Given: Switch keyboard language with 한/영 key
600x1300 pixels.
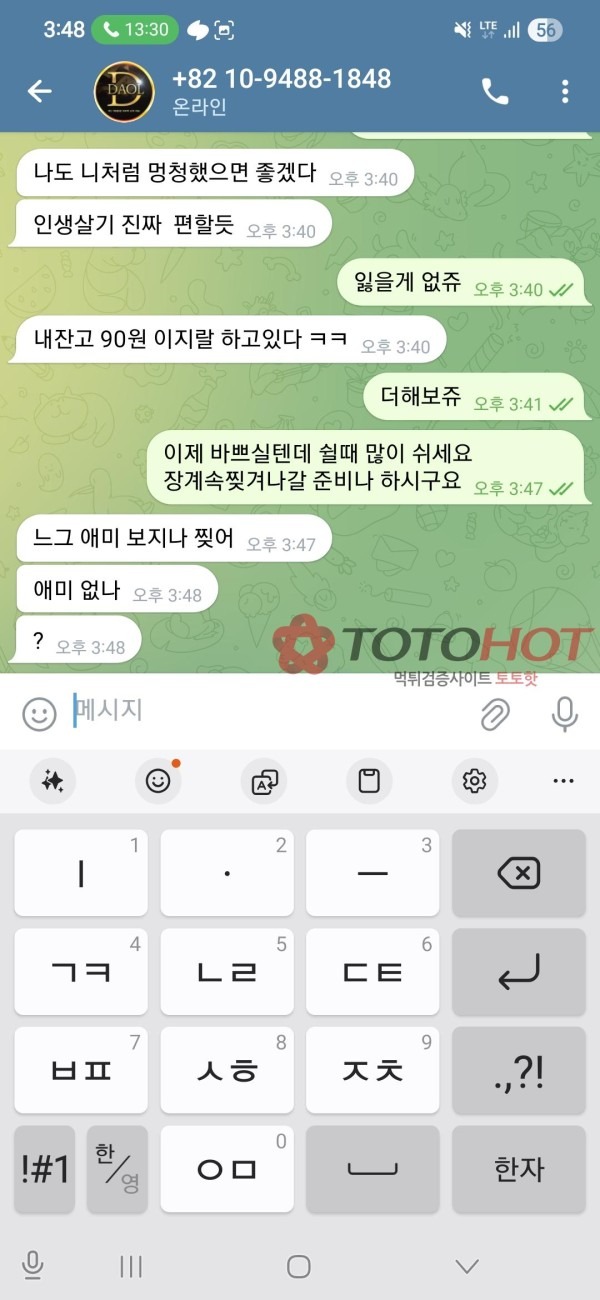Looking at the screenshot, I should click(117, 1169).
